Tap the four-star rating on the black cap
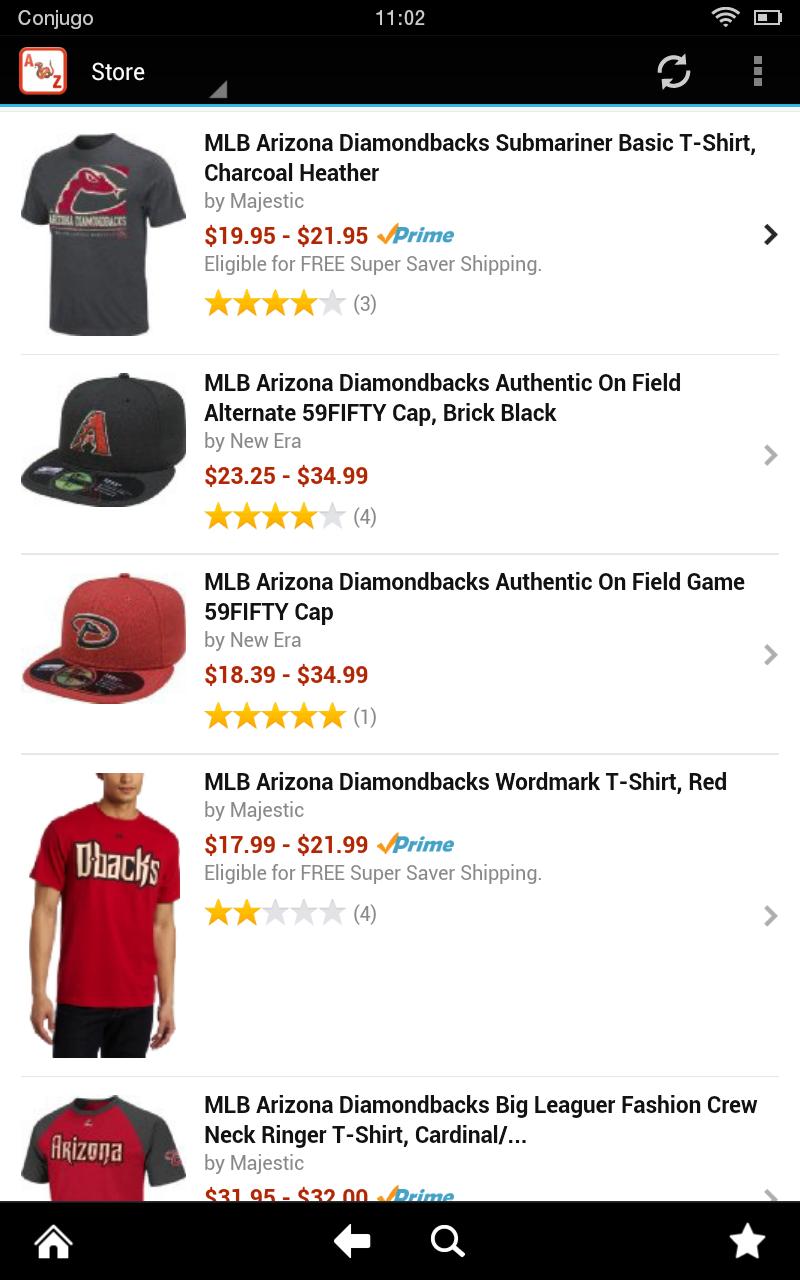The image size is (800, 1280). point(276,515)
